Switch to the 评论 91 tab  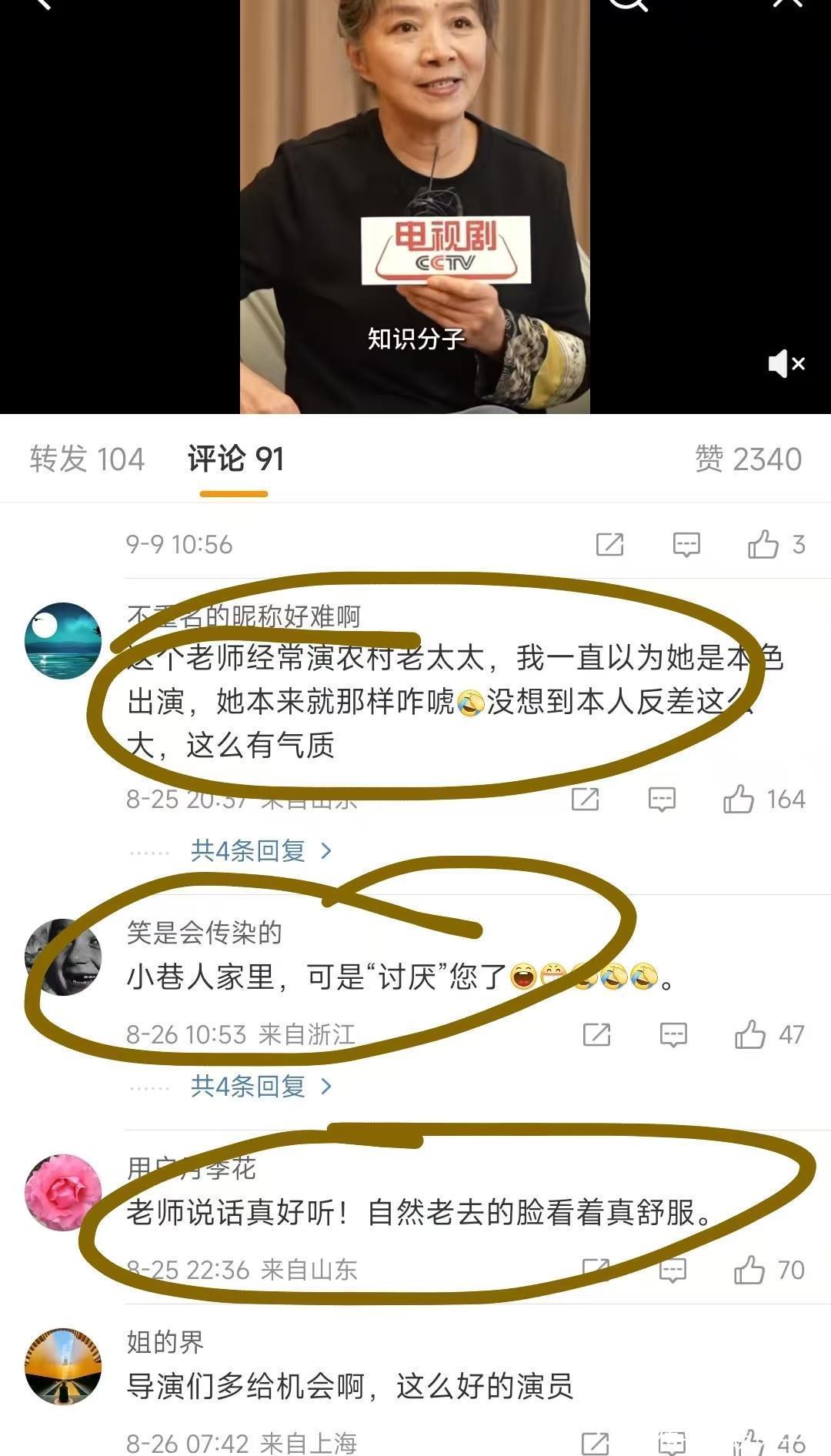pyautogui.click(x=235, y=459)
